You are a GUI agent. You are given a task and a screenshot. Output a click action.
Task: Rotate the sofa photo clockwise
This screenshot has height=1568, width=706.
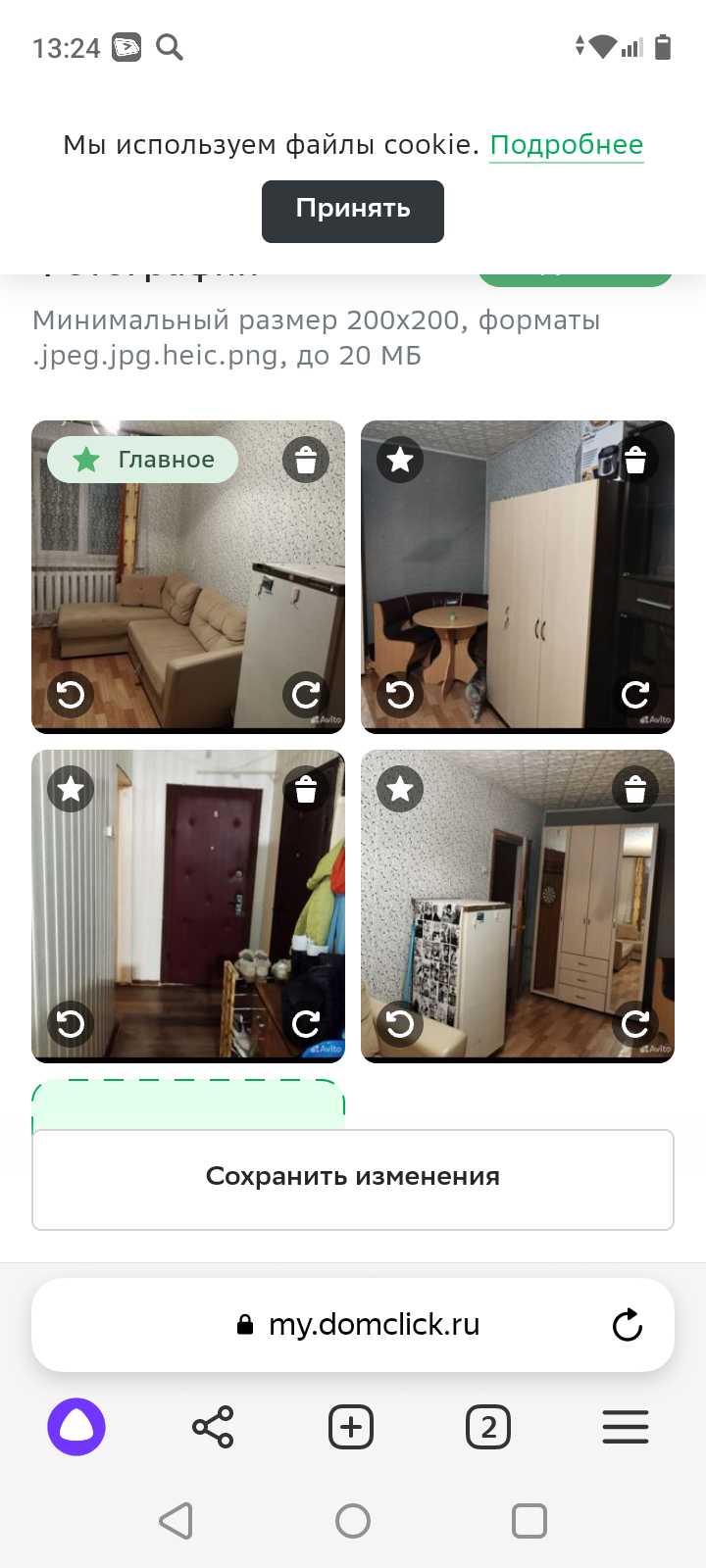click(306, 695)
